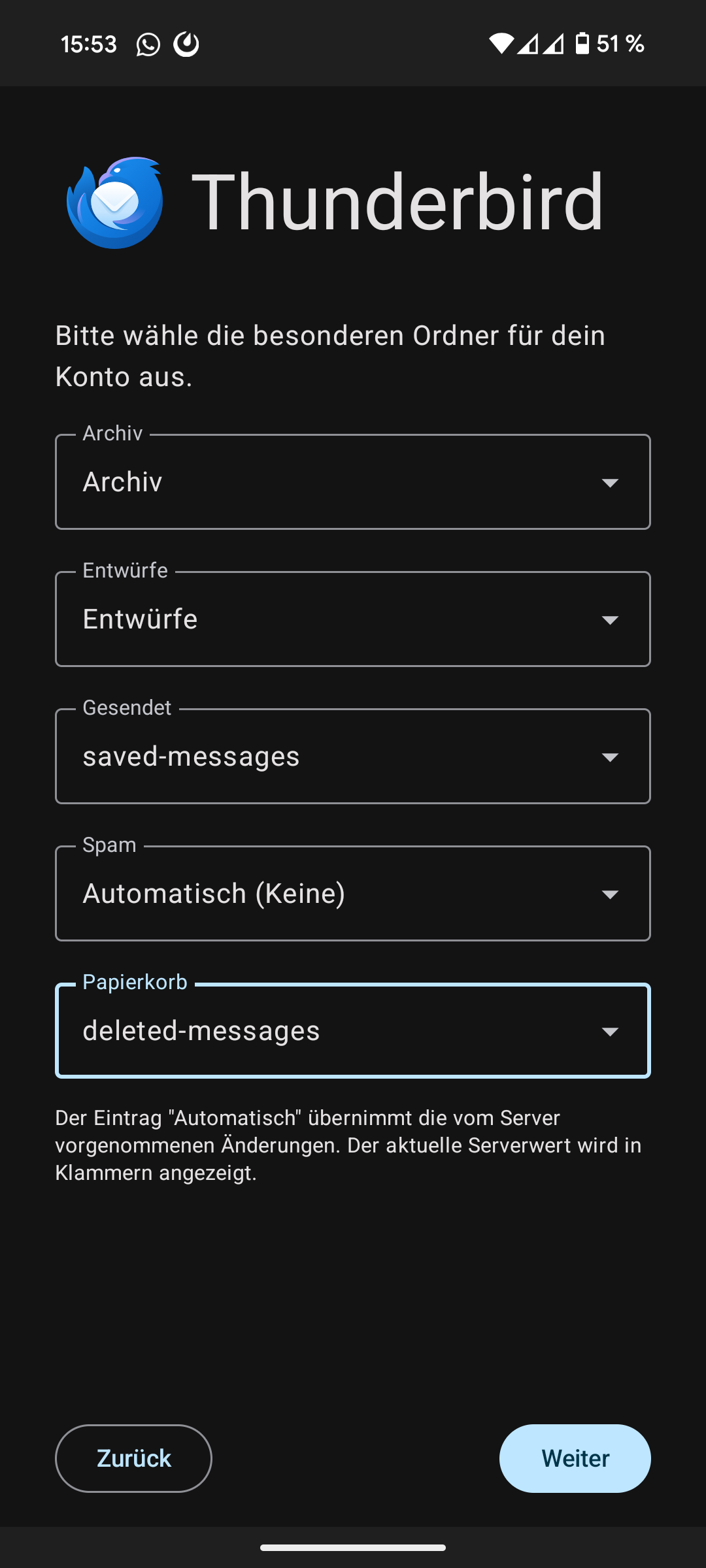Image resolution: width=706 pixels, height=1568 pixels.
Task: Expand the Entwürfe folder dropdown
Action: pyautogui.click(x=353, y=619)
